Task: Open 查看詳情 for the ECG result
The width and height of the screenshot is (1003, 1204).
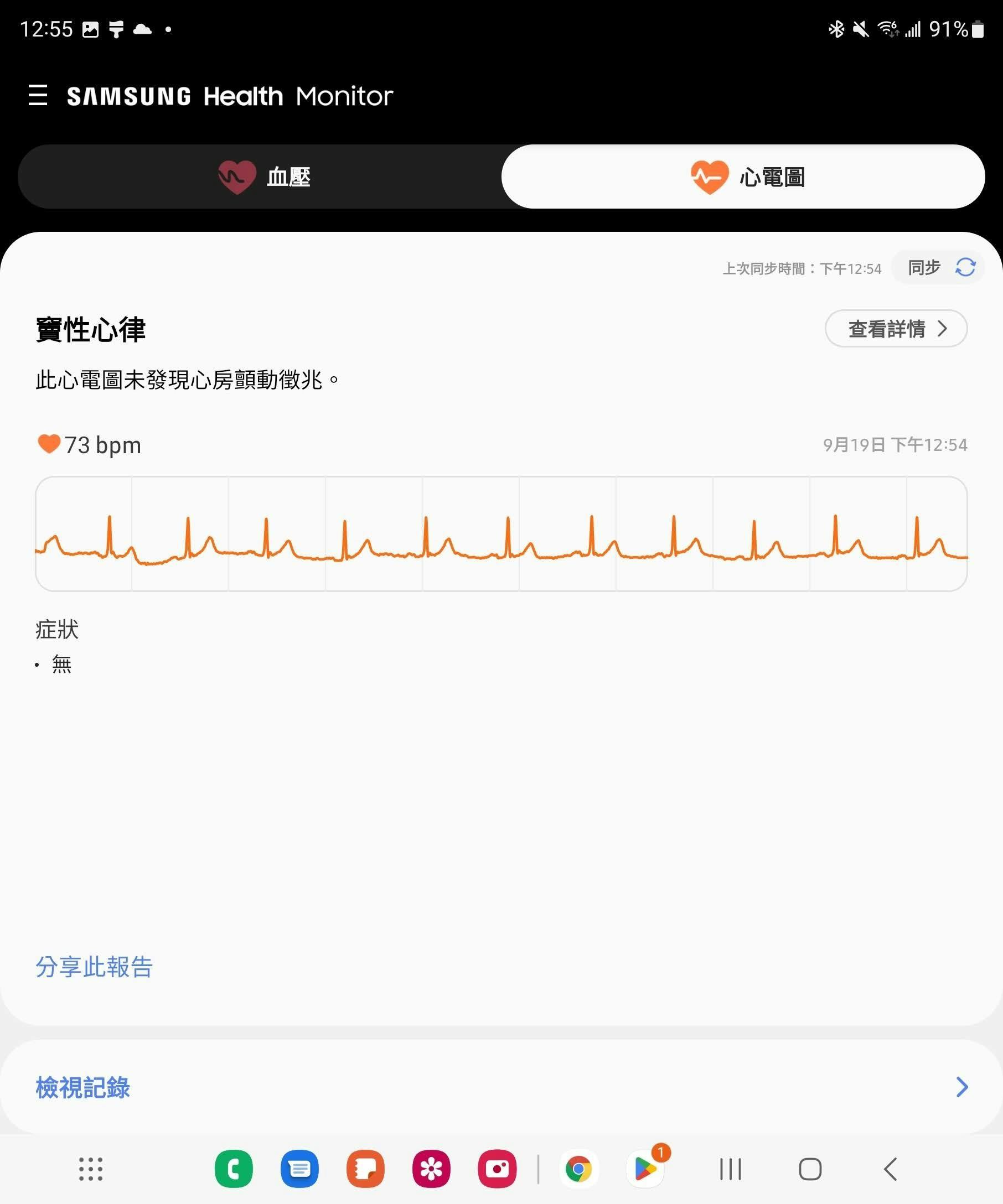Action: (x=895, y=329)
